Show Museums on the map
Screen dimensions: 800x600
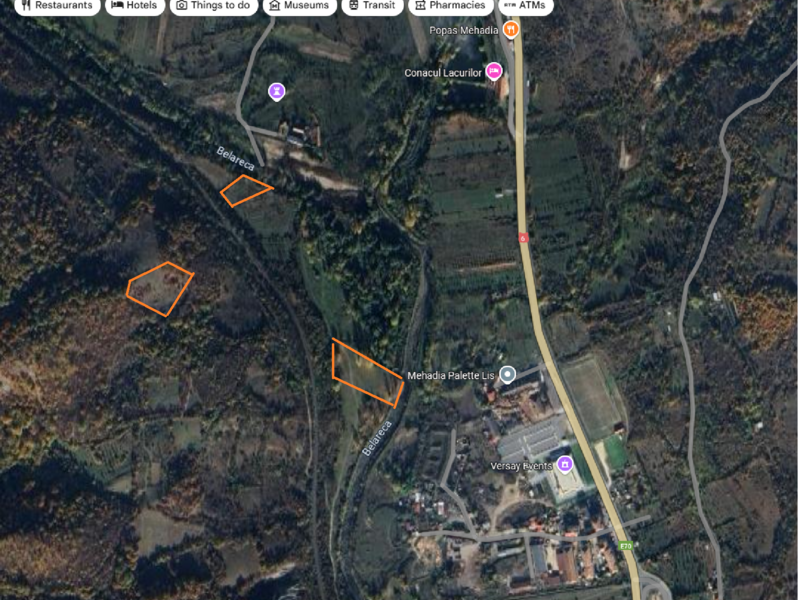point(299,5)
